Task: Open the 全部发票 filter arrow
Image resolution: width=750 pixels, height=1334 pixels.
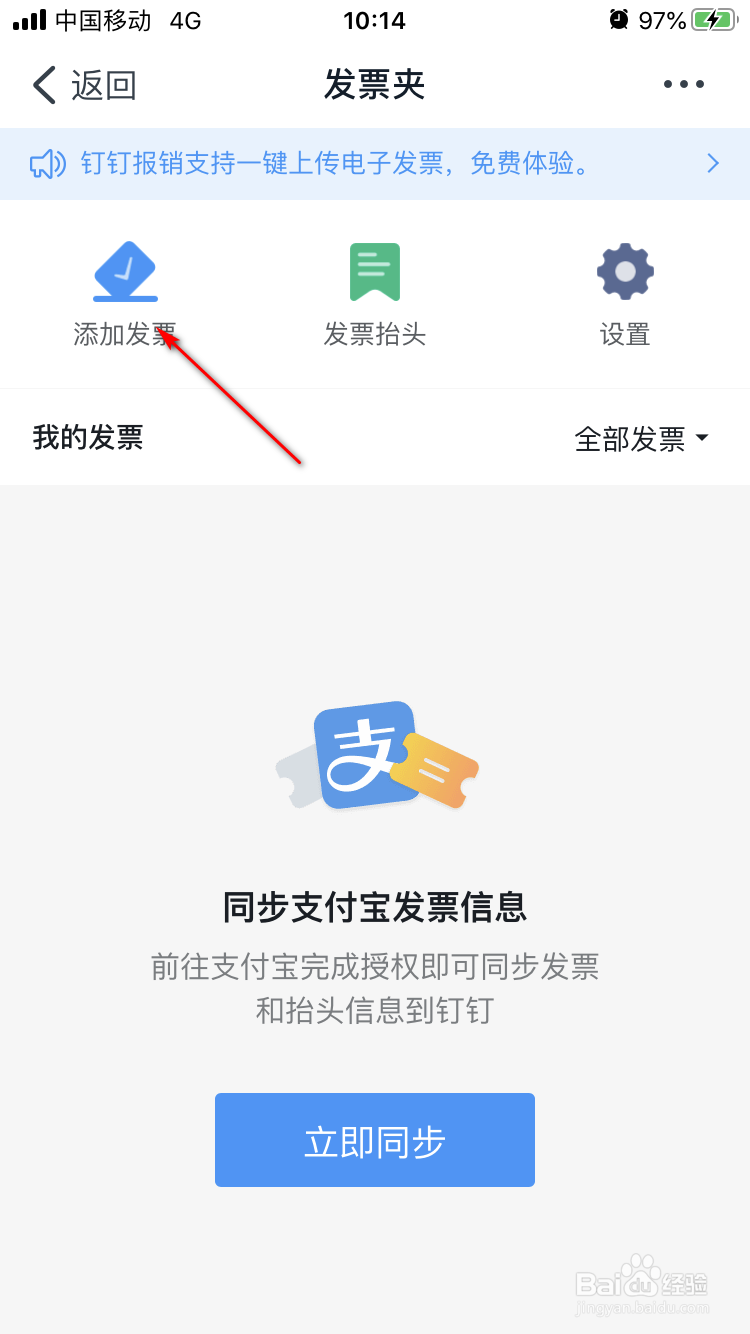Action: click(x=703, y=437)
